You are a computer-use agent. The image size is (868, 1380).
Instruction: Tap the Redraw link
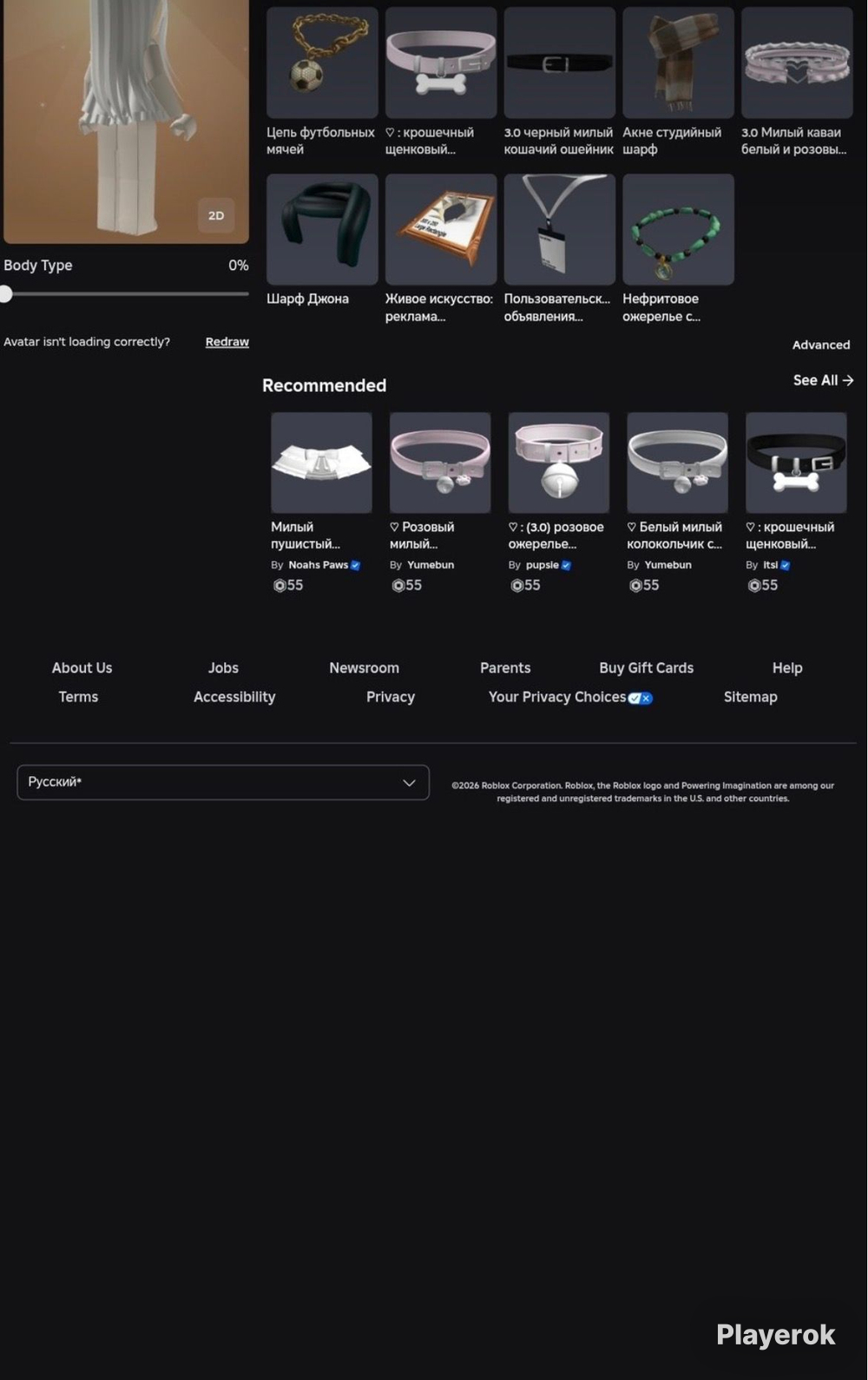click(227, 342)
